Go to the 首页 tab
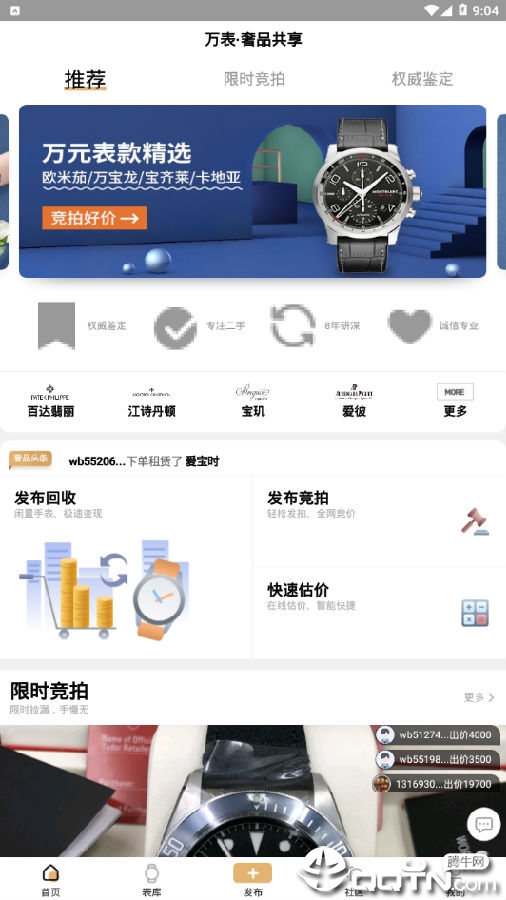This screenshot has height=900, width=506. click(50, 879)
